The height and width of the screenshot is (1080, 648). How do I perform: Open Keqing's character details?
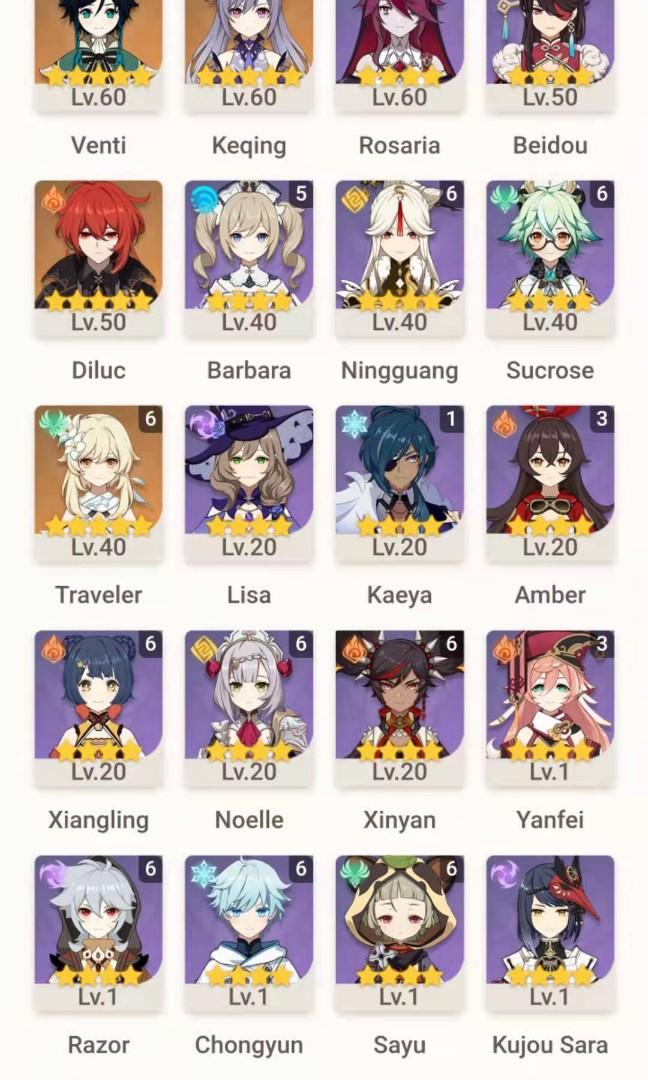(x=248, y=50)
